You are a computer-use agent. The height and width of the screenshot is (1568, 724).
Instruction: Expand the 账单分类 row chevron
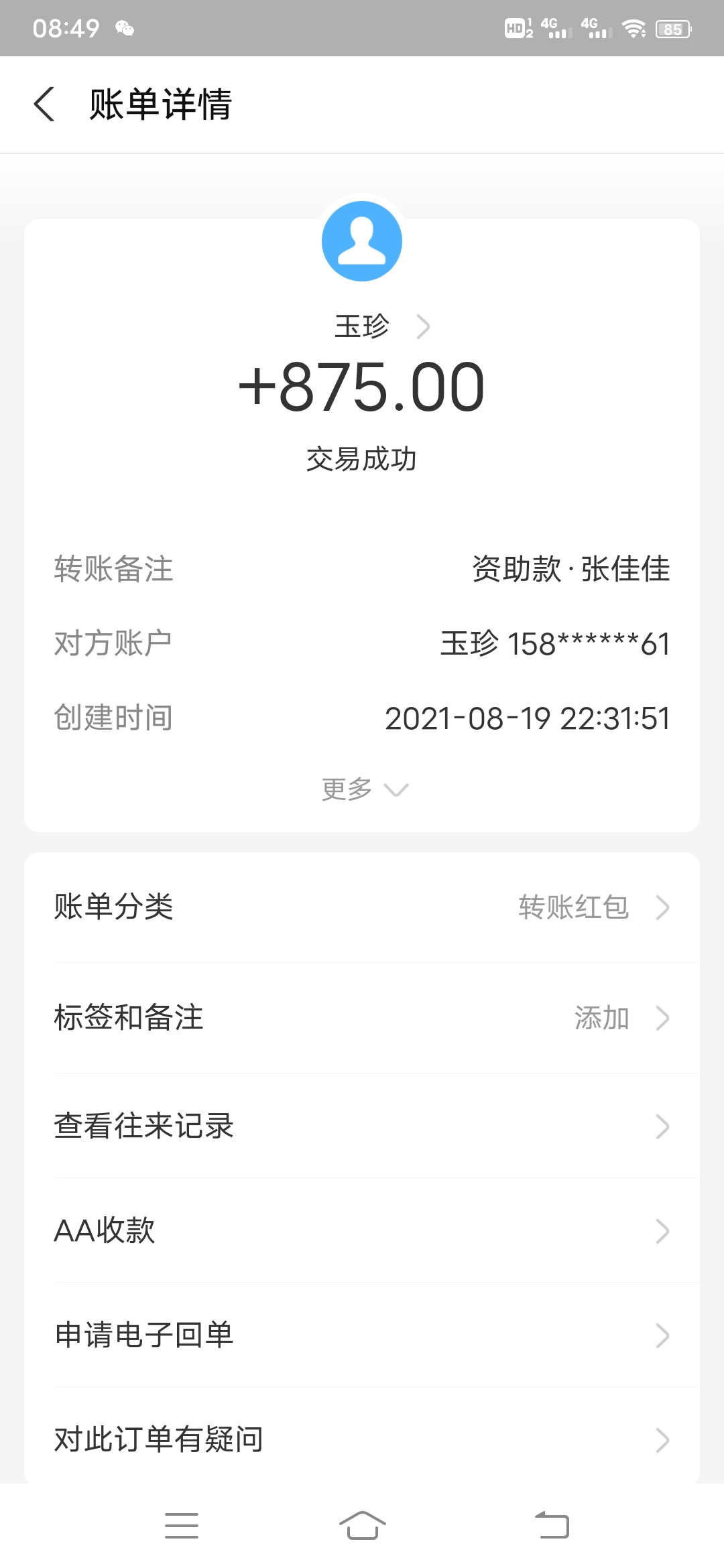tap(662, 908)
